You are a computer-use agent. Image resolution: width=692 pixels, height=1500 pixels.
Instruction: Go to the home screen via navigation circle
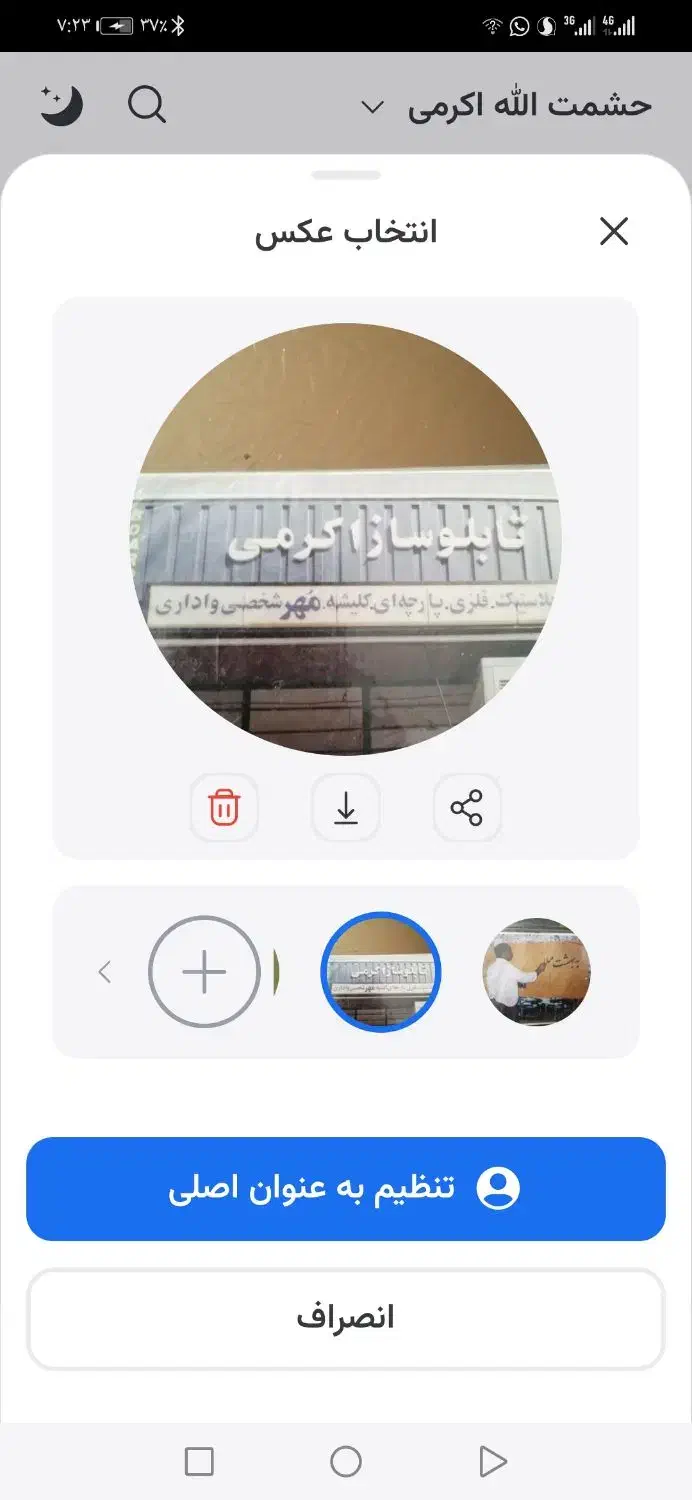point(346,1462)
